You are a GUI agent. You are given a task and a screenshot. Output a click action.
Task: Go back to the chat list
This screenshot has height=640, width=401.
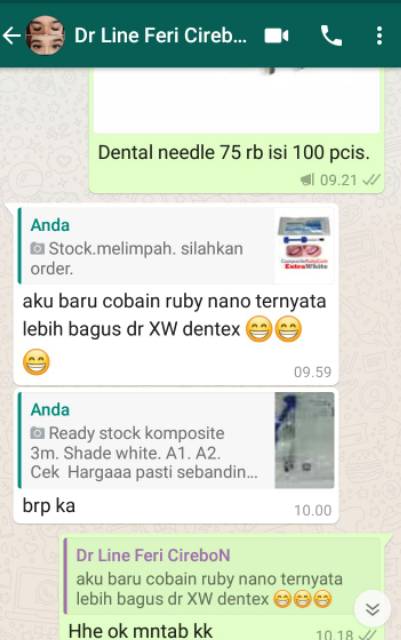pos(12,36)
